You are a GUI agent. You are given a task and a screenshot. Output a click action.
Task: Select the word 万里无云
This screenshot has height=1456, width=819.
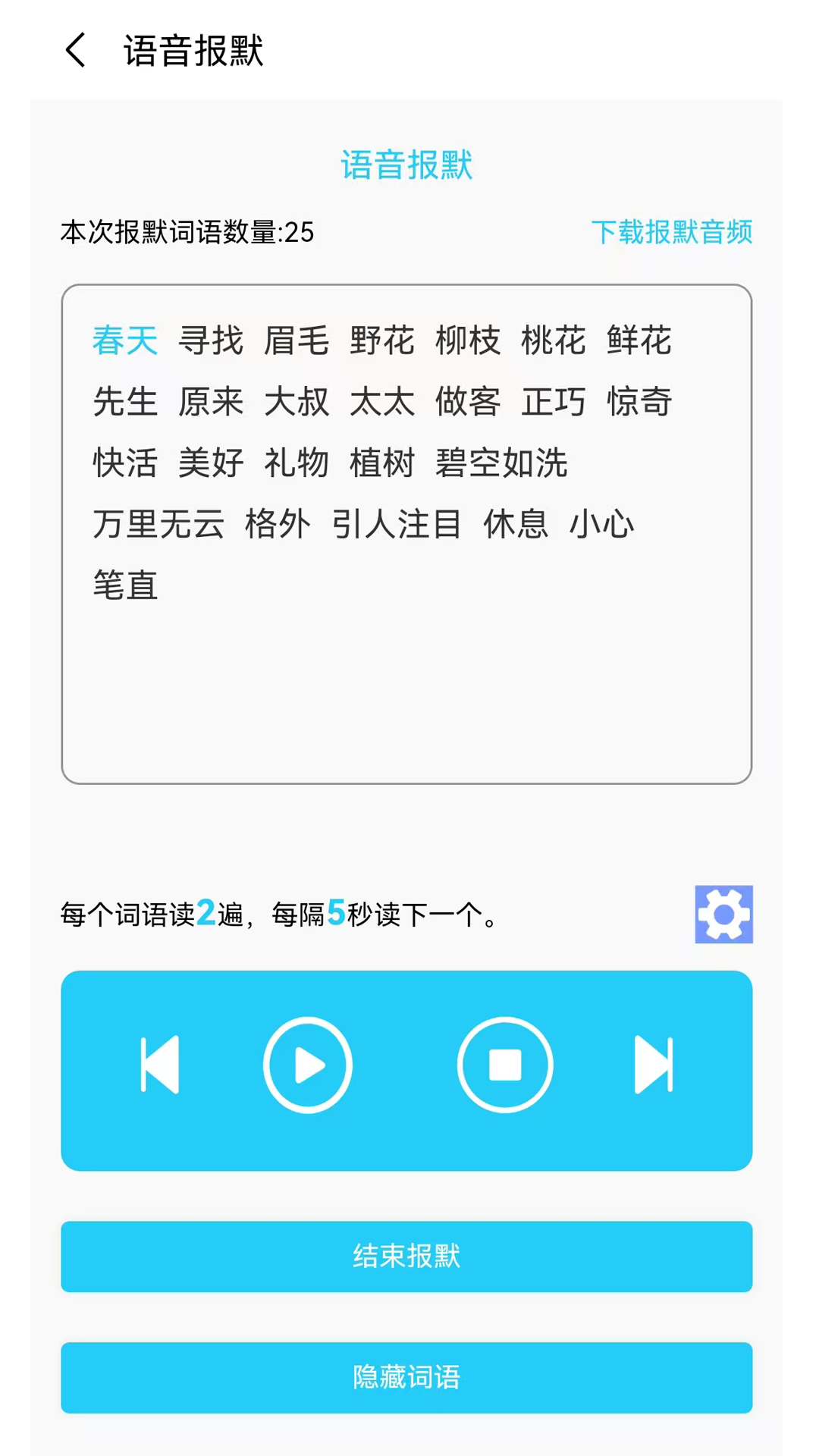click(x=158, y=525)
